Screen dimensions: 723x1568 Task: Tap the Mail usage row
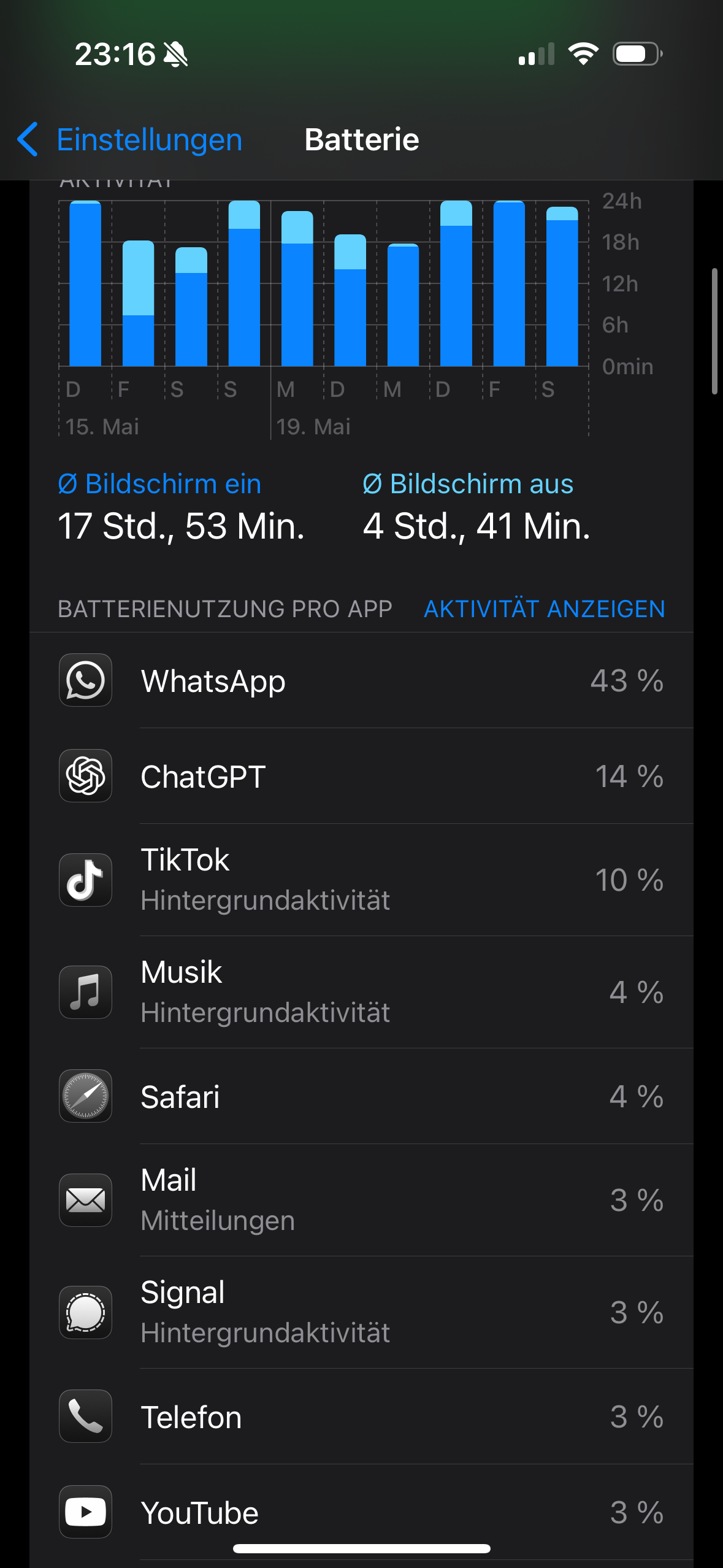point(361,1200)
